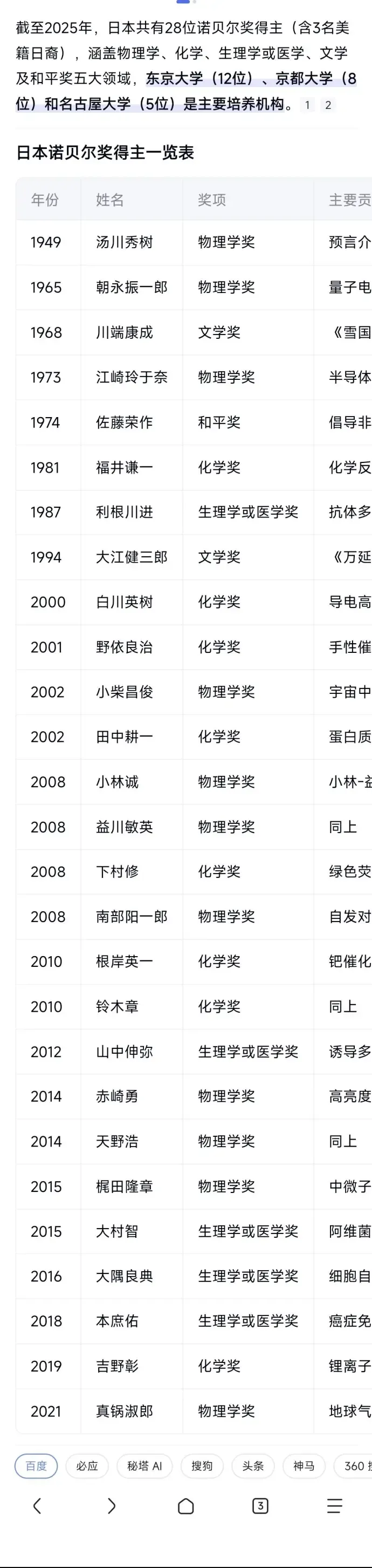
Task: Switch to the 神马 search engine
Action: 304,1465
